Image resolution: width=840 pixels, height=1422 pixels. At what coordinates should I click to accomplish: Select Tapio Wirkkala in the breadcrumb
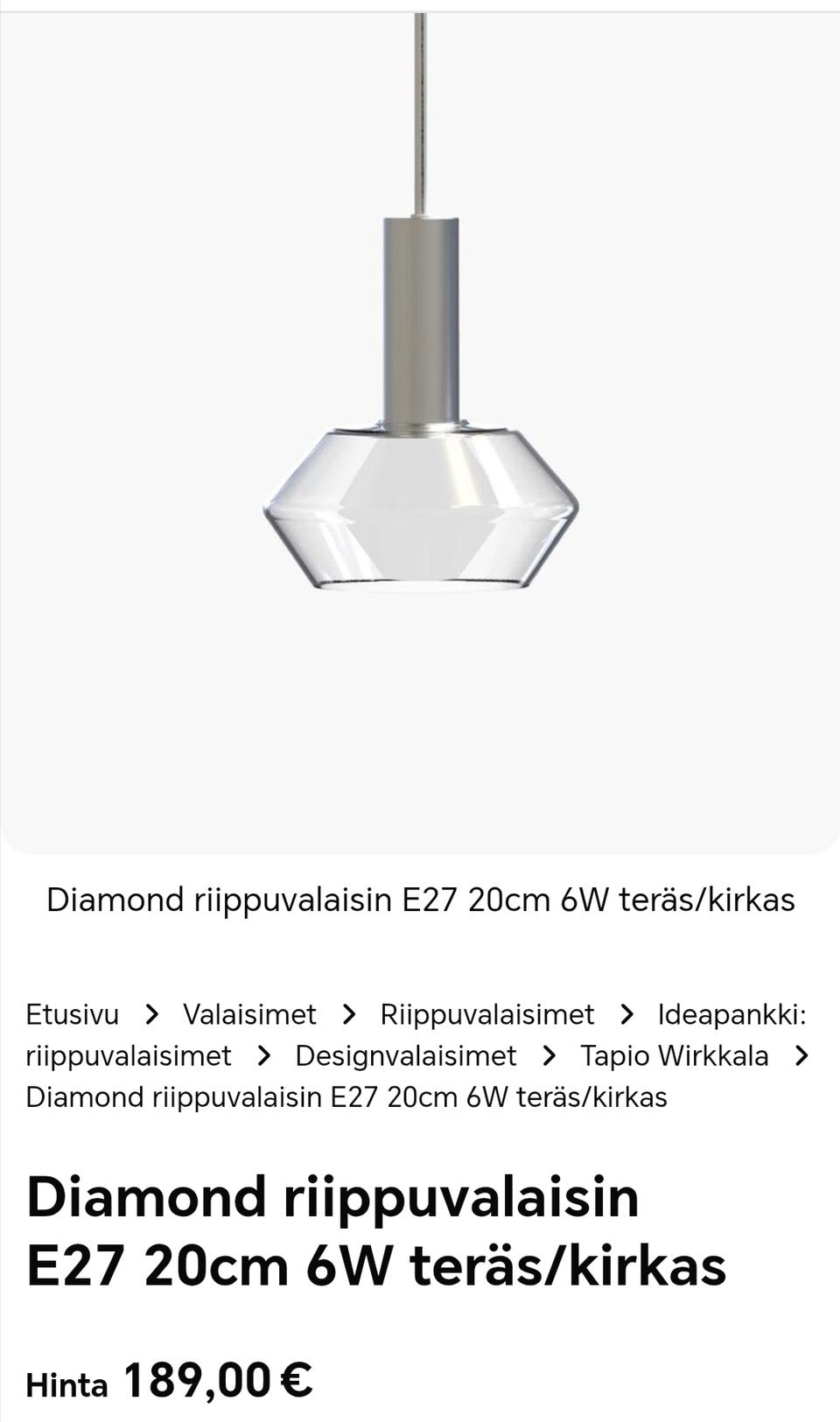pyautogui.click(x=674, y=1055)
